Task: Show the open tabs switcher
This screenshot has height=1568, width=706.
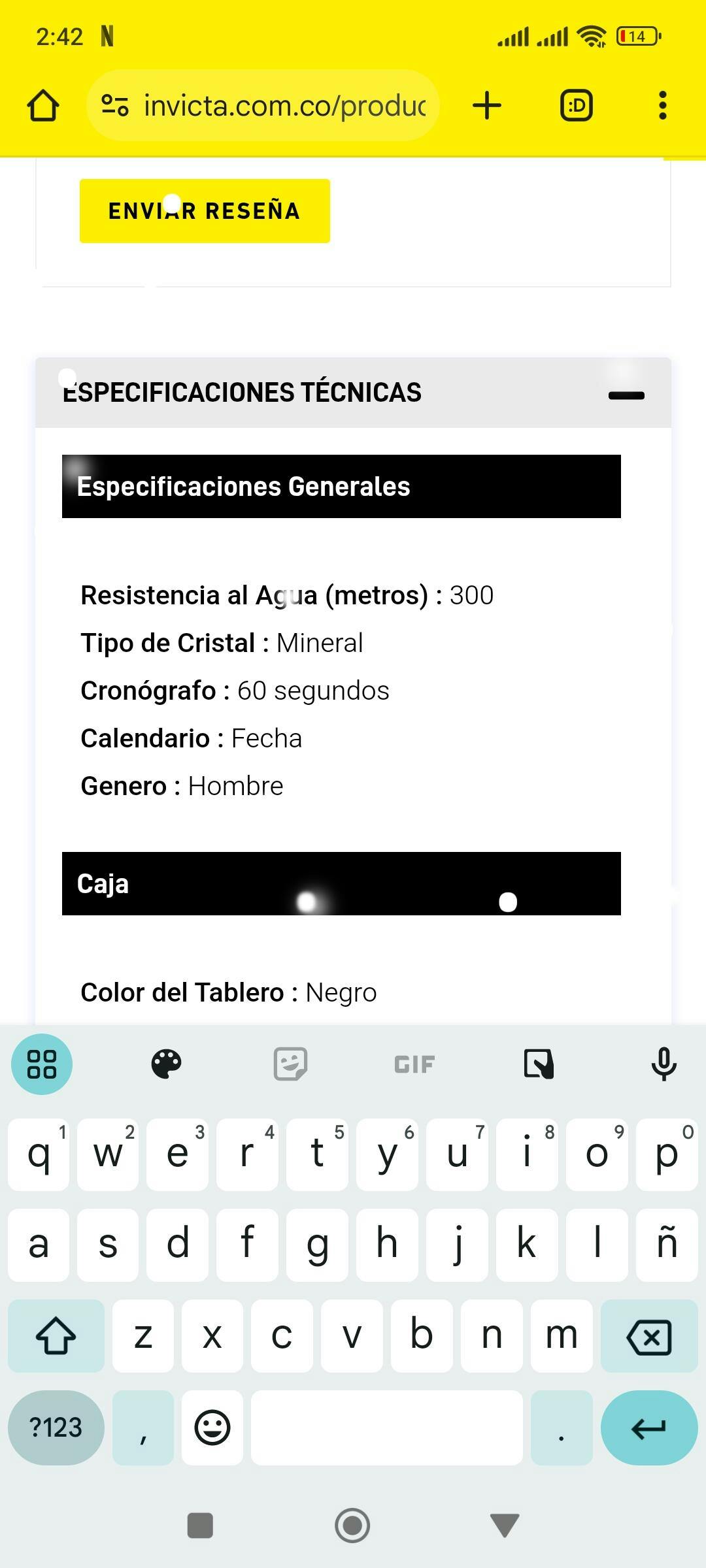Action: tap(577, 105)
